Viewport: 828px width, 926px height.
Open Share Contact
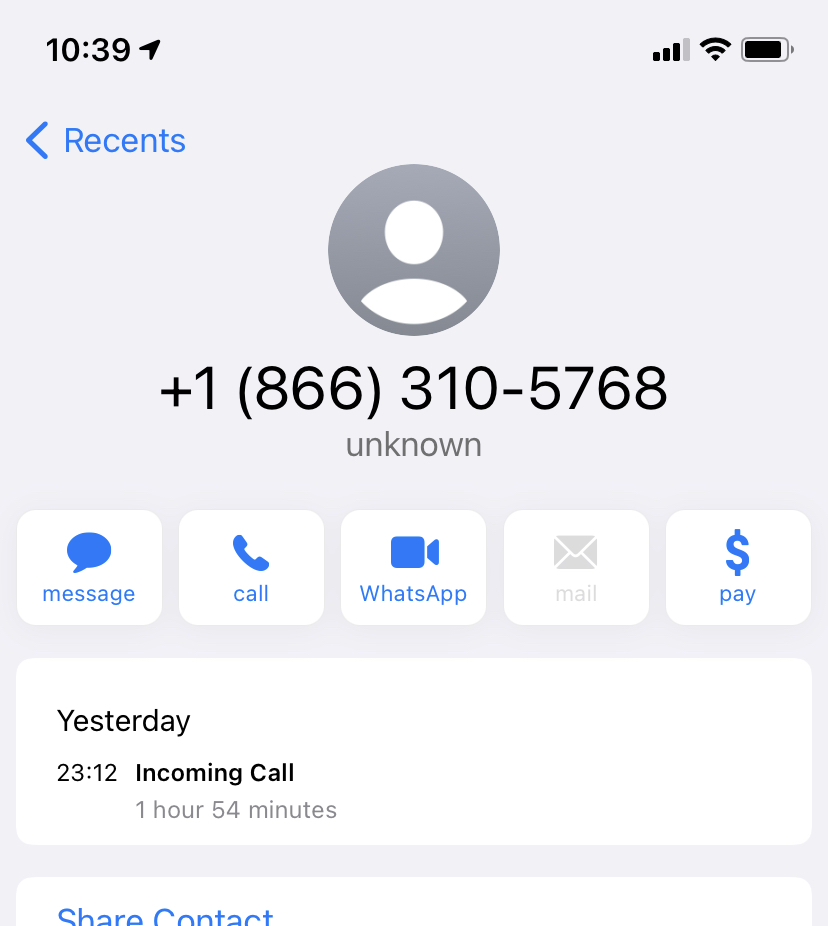pyautogui.click(x=165, y=915)
